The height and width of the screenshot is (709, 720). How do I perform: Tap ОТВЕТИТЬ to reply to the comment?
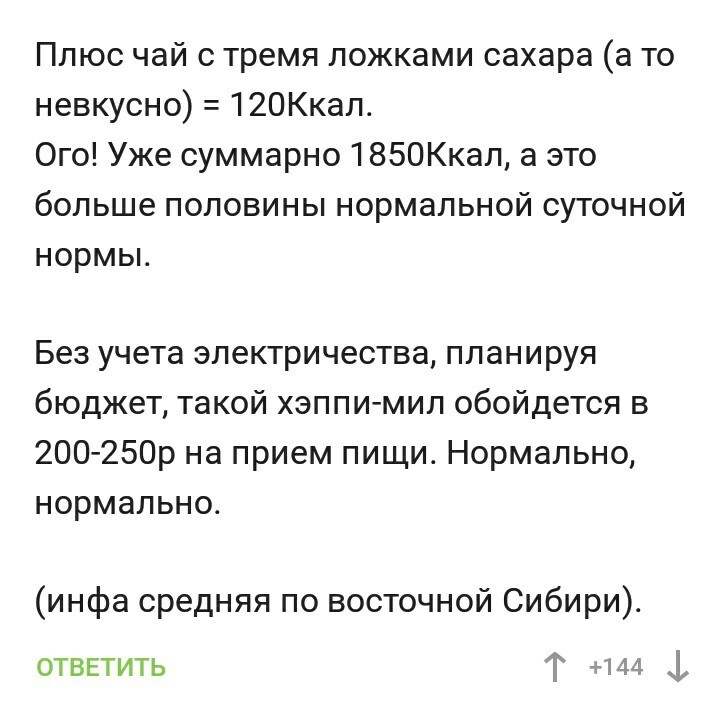click(101, 667)
